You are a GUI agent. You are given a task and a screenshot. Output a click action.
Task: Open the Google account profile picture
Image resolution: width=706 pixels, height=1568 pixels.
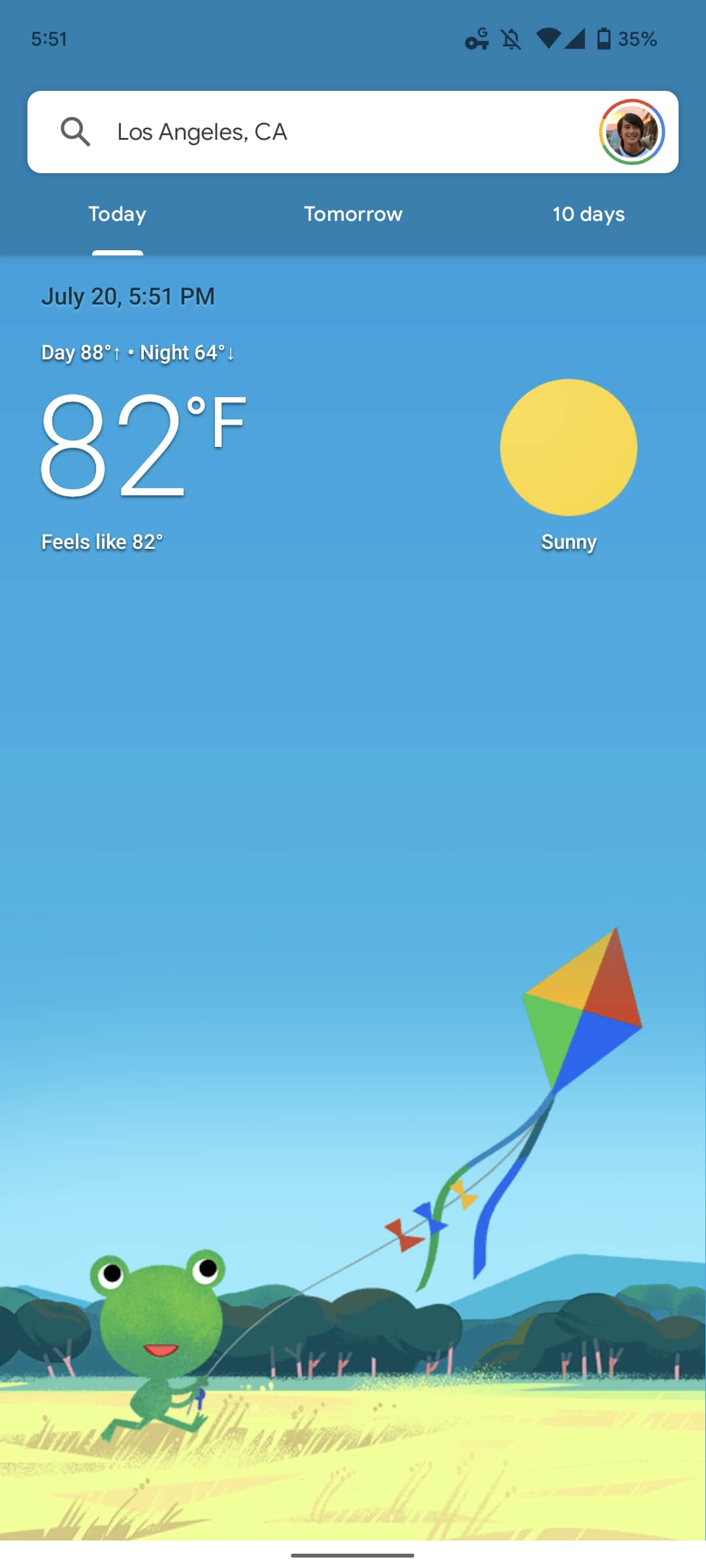click(x=631, y=132)
